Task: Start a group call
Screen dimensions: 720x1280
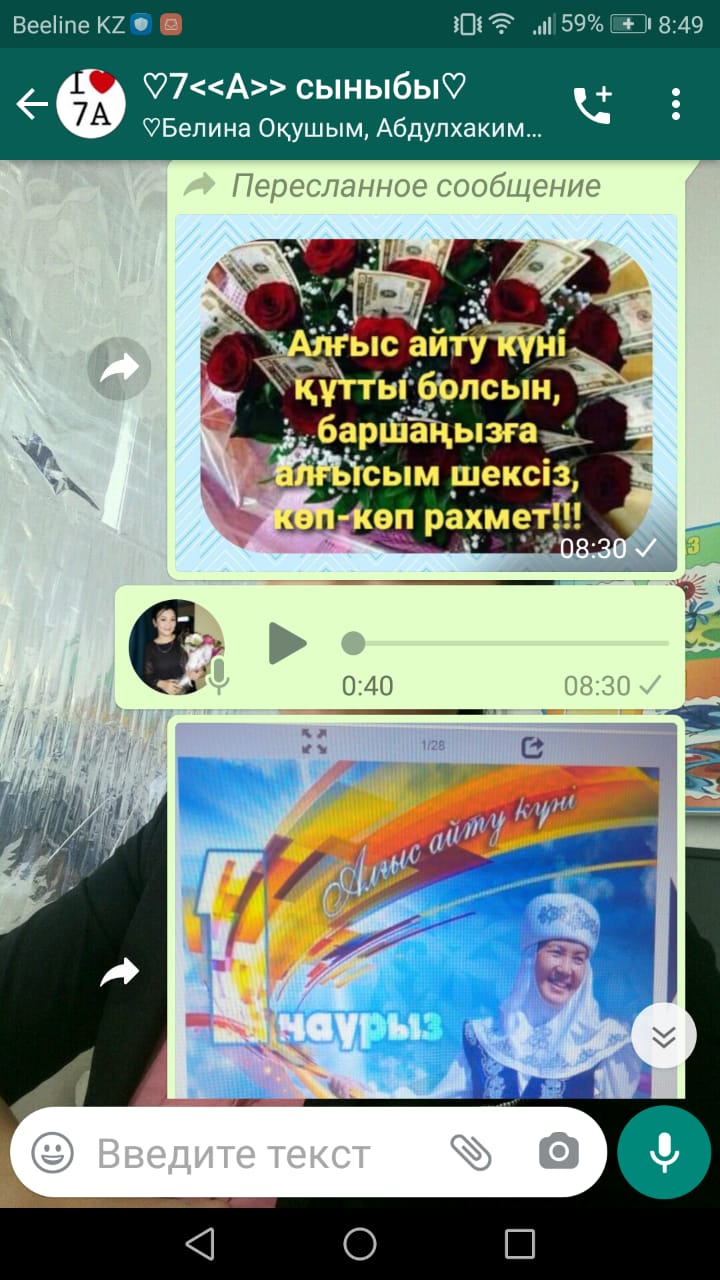Action: coord(592,104)
